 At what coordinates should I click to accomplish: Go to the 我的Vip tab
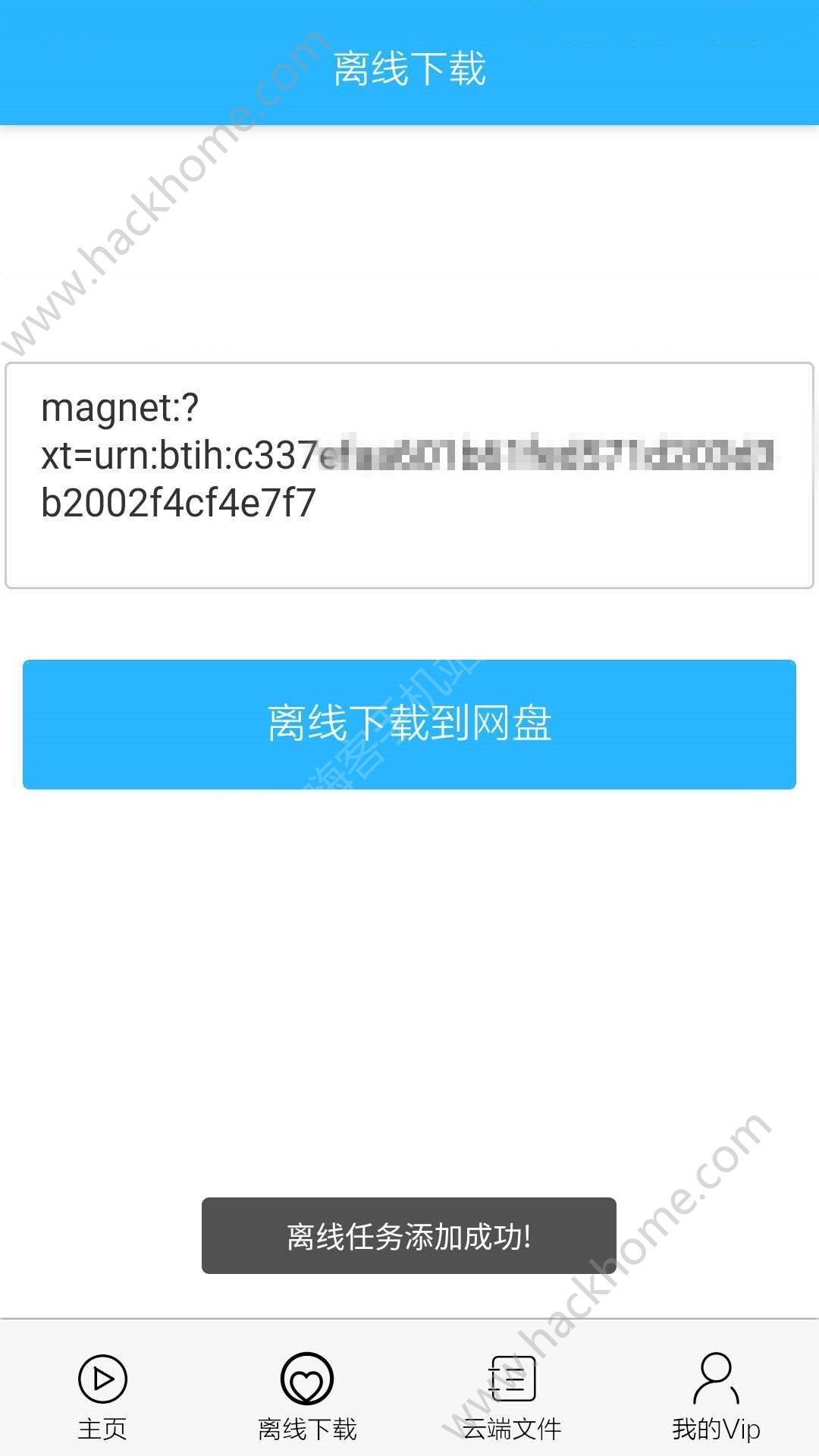pos(716,1395)
